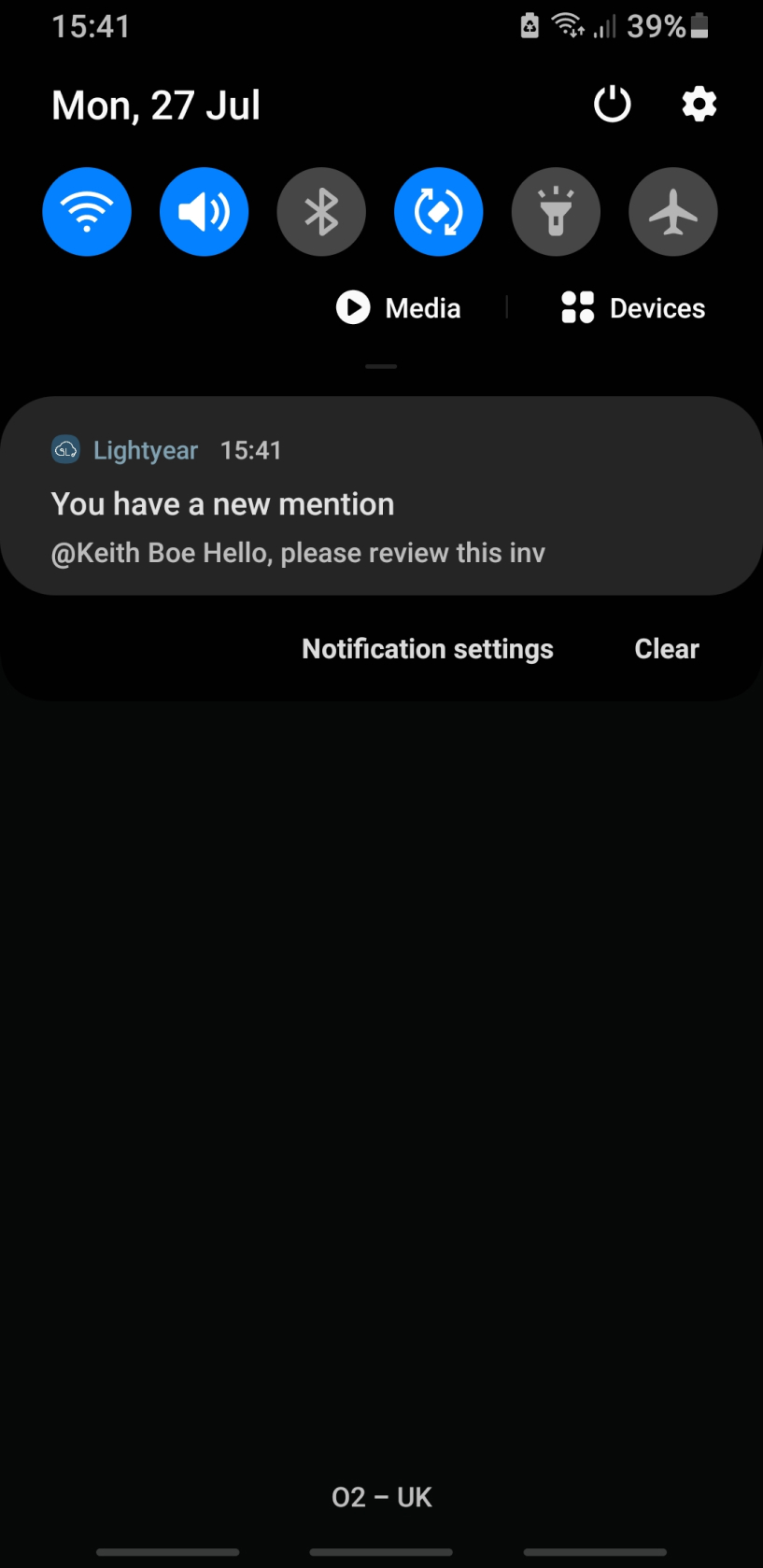Expand the Lightyear mention notification
Image resolution: width=763 pixels, height=1568 pixels.
(381, 503)
